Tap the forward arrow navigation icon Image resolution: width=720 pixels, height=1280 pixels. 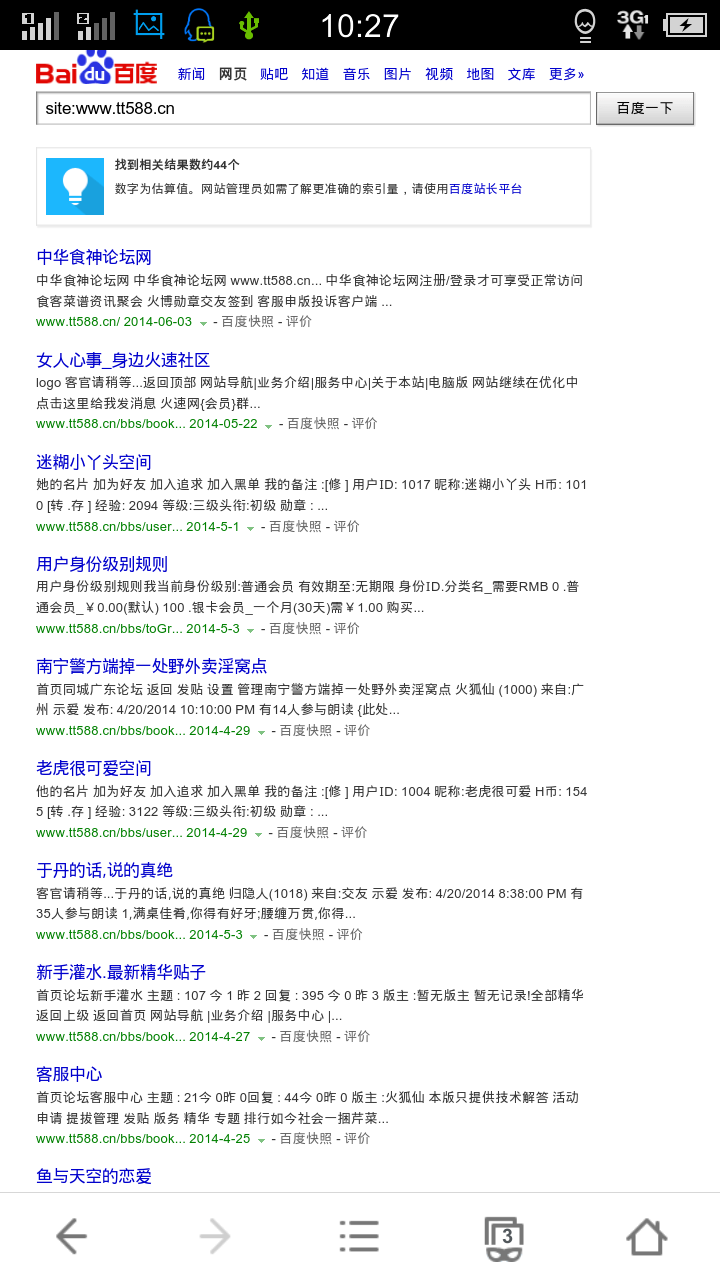[215, 1235]
